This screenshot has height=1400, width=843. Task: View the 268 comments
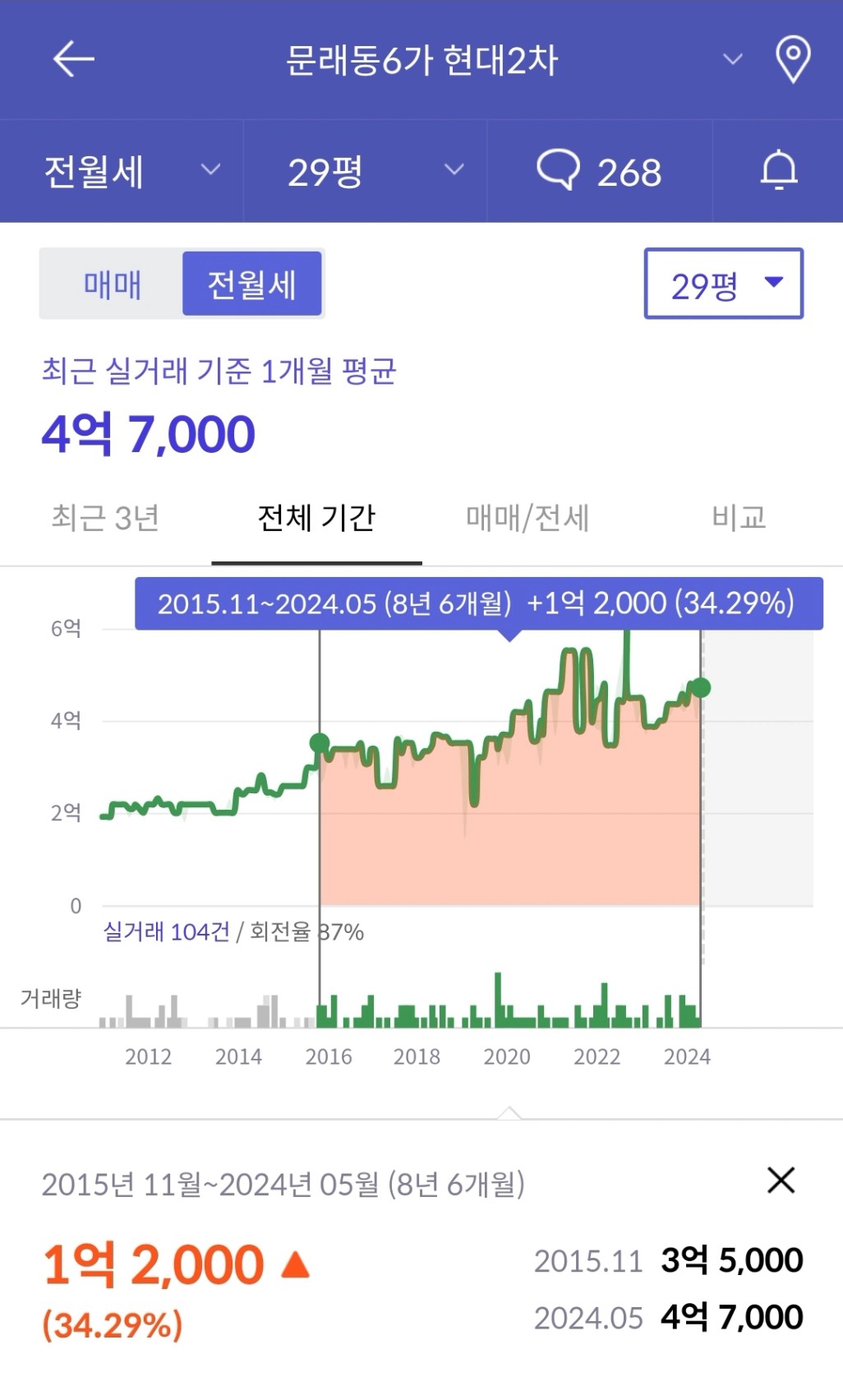pyautogui.click(x=599, y=171)
